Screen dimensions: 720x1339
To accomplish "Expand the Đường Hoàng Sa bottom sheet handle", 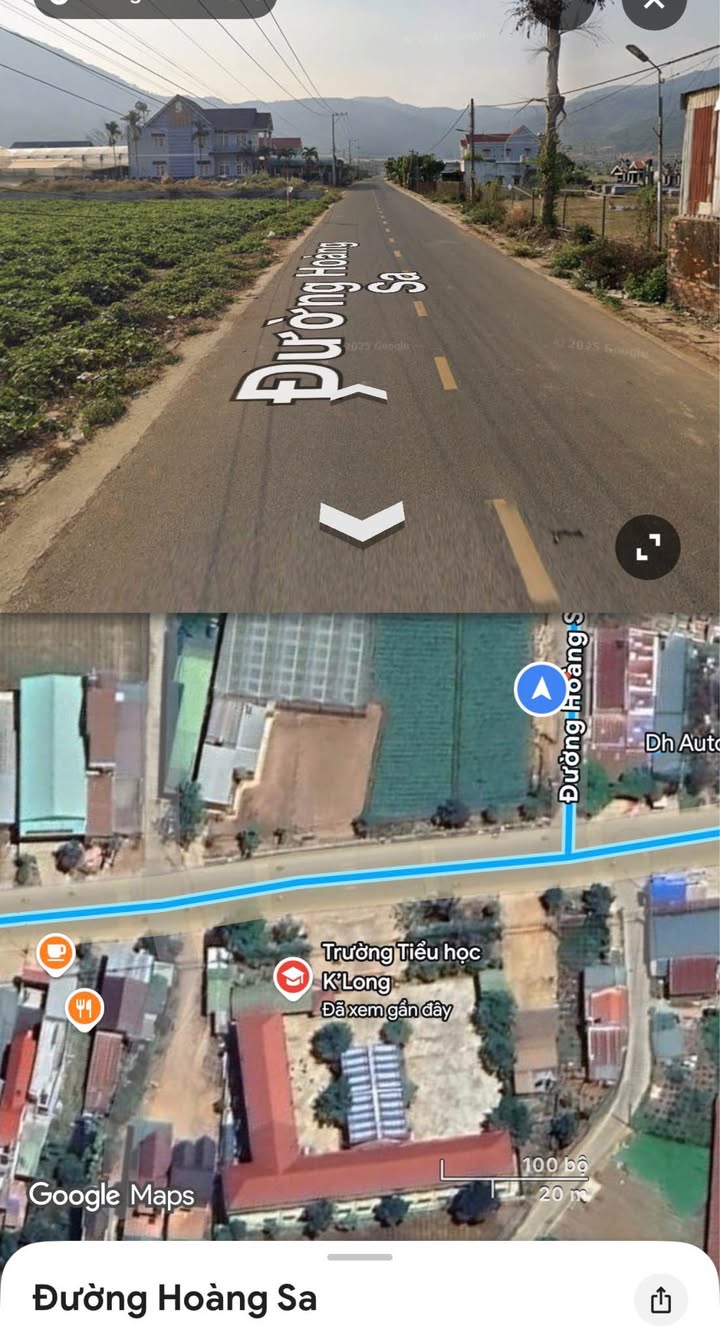I will click(360, 1257).
